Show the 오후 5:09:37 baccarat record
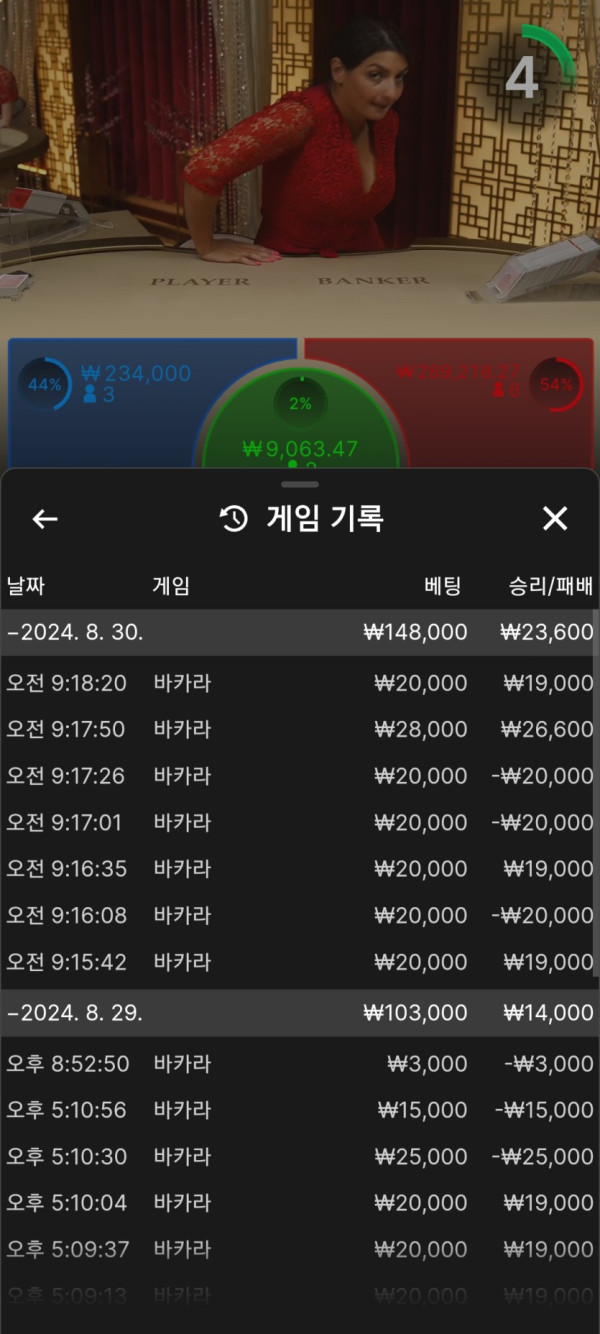The height and width of the screenshot is (1334, 600). tap(298, 1249)
